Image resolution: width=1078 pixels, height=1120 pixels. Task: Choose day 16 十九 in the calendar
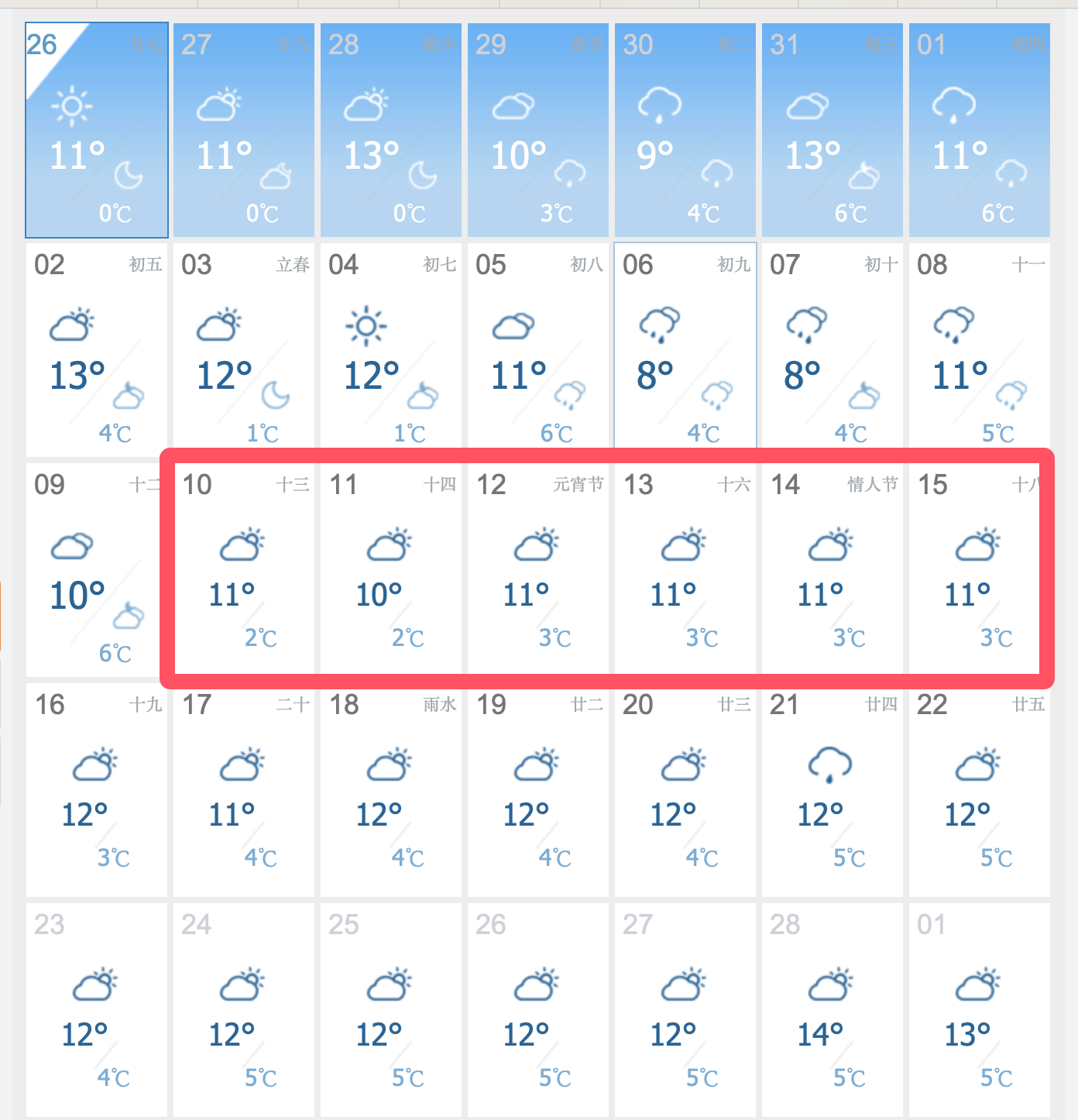[x=97, y=790]
